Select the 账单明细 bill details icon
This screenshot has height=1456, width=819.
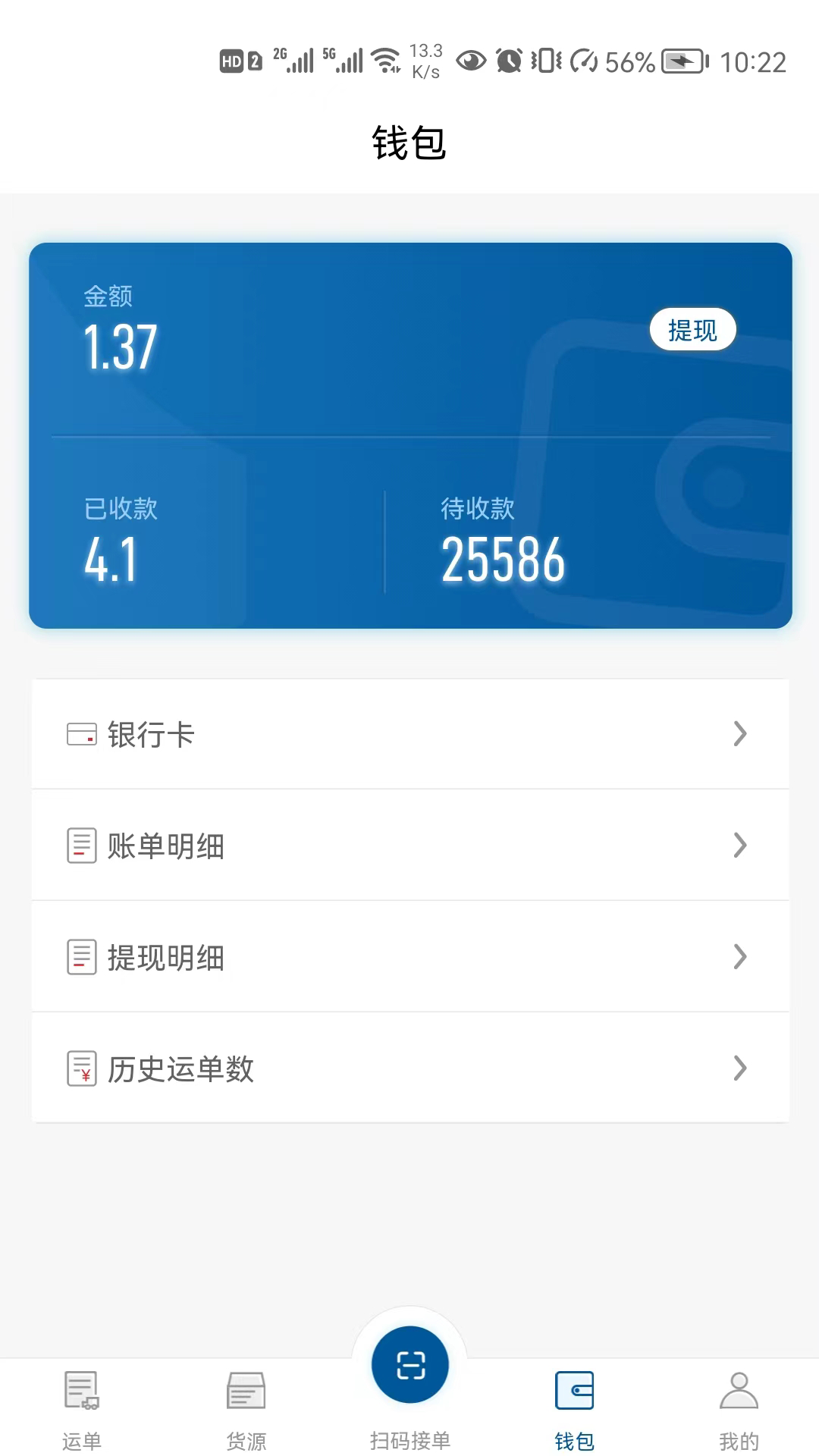click(x=83, y=846)
